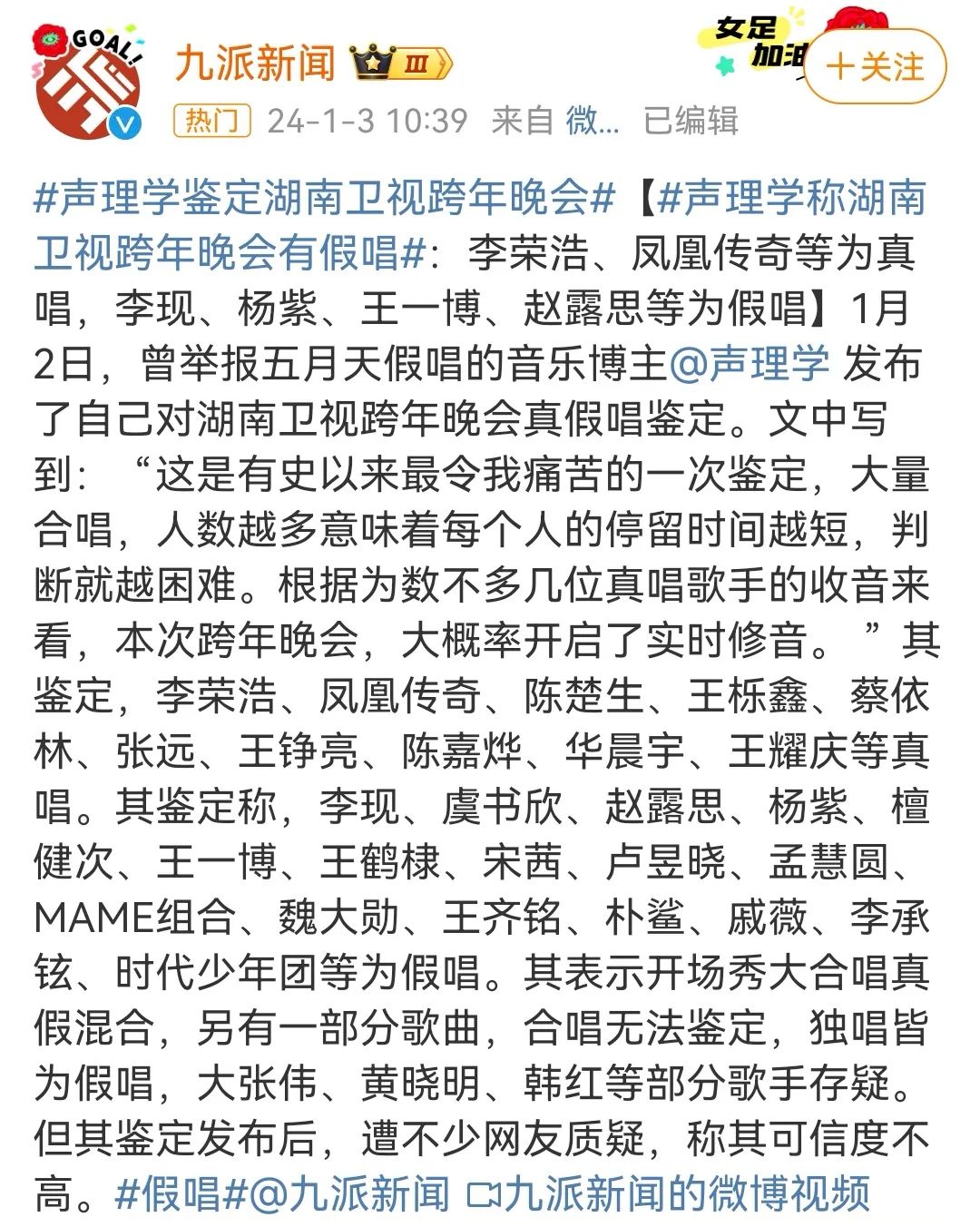Screen dimensions: 980x1227
Task: Follow 九派新闻 with the 关注 button
Action: point(874,67)
